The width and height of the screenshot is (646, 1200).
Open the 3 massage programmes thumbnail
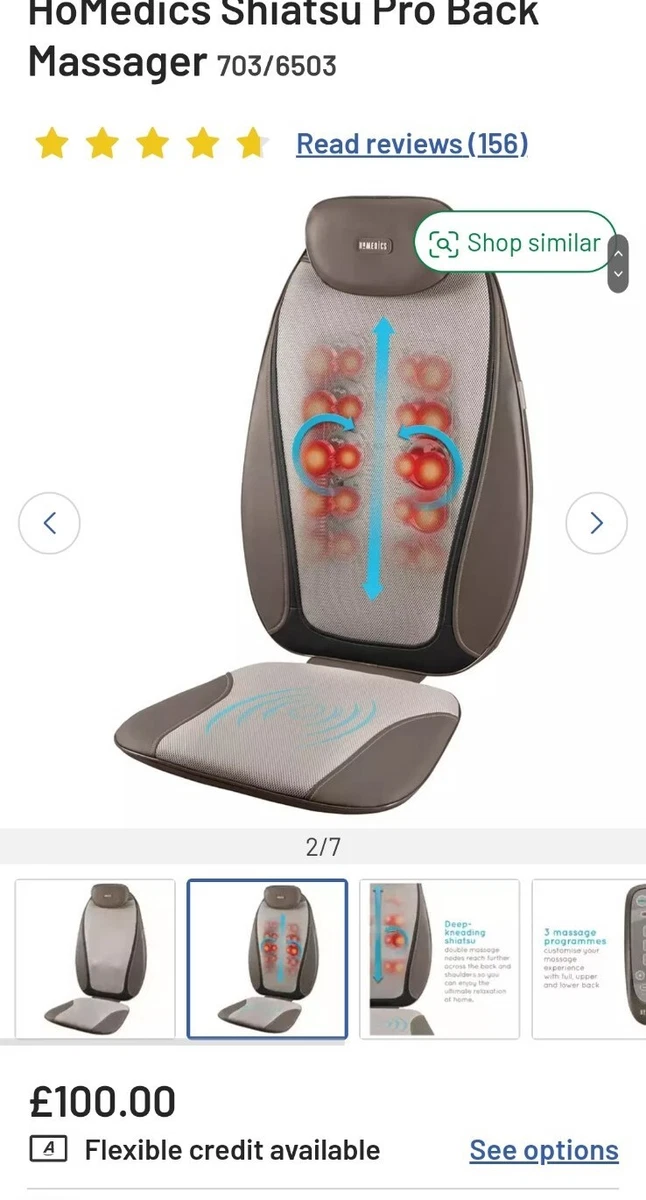[x=589, y=959]
